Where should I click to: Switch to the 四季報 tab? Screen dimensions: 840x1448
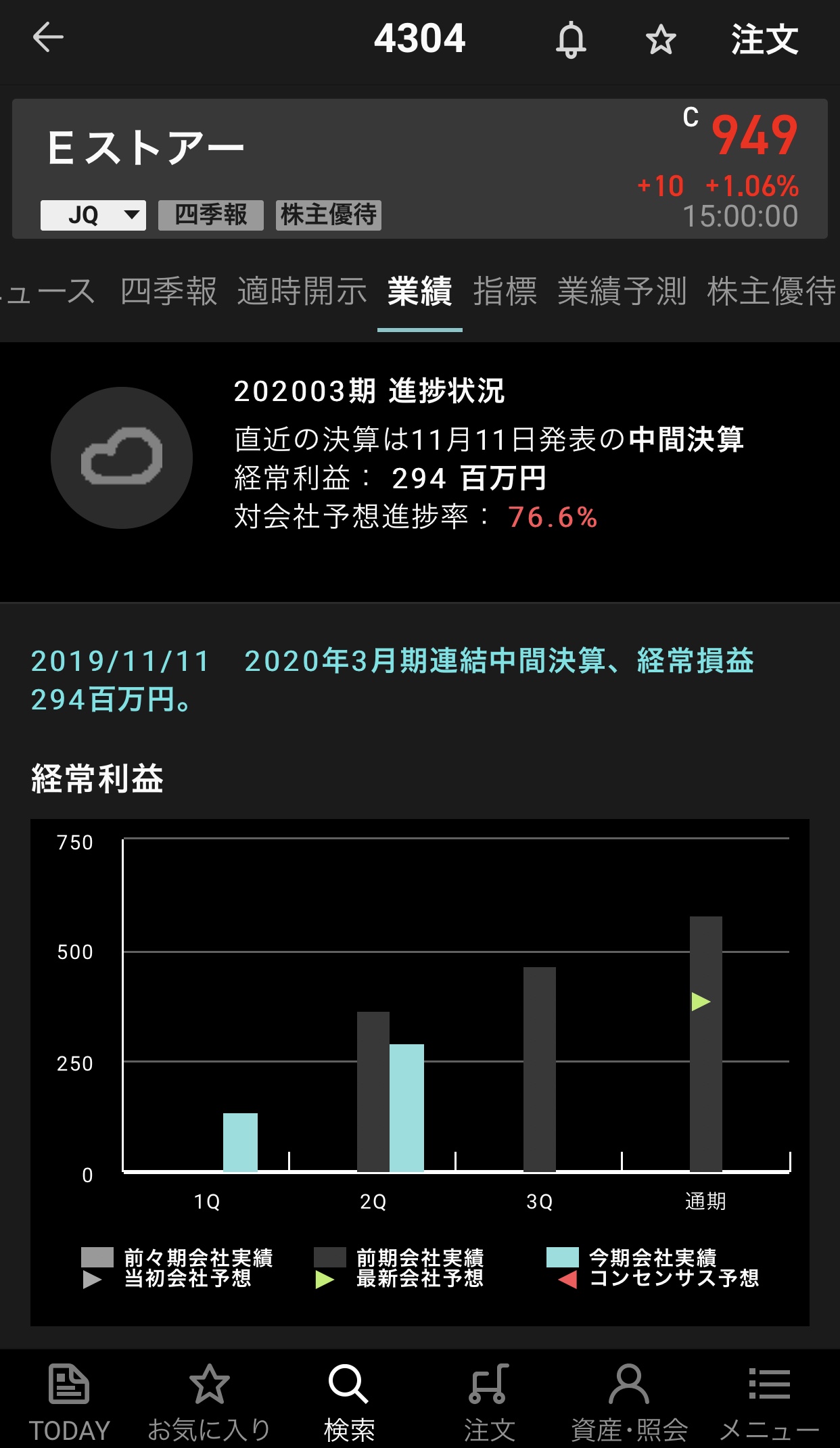(169, 291)
